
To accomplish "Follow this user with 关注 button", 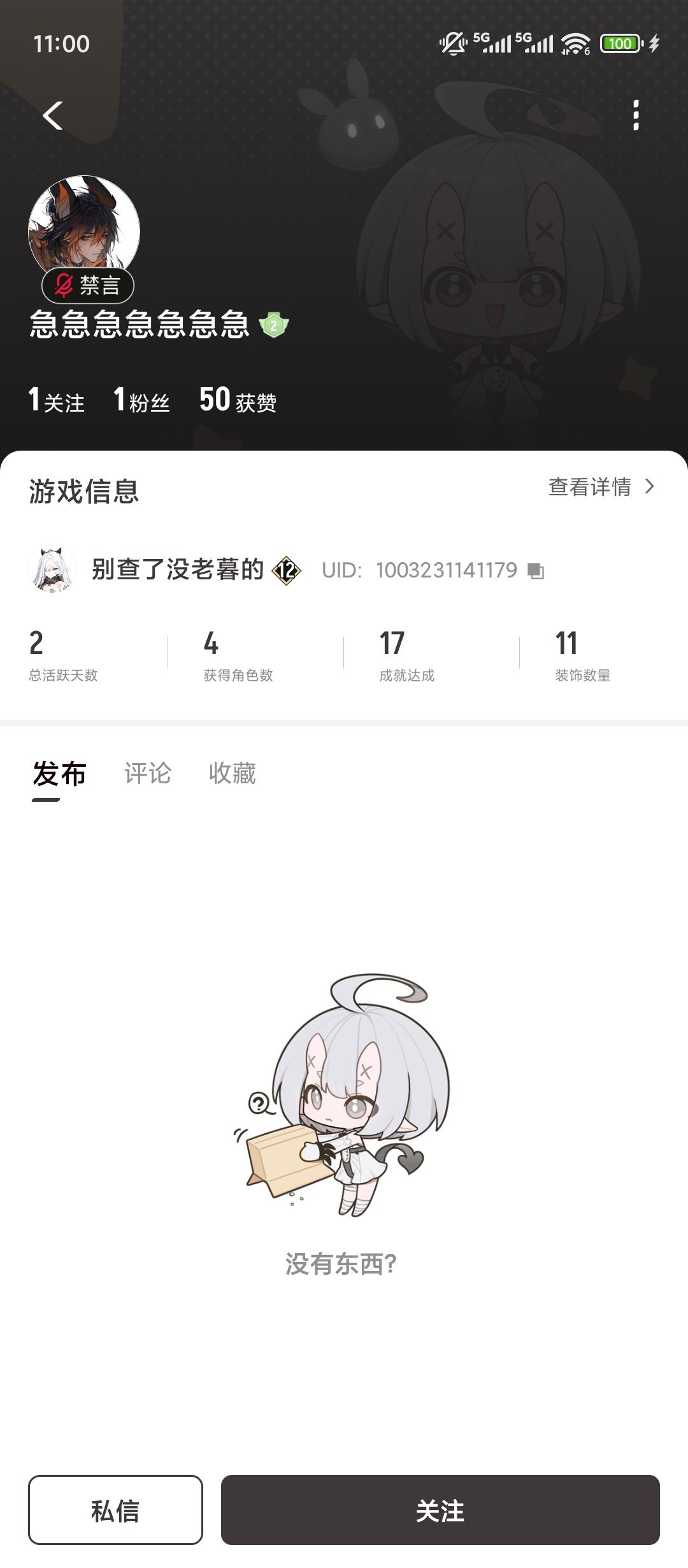I will point(440,1510).
